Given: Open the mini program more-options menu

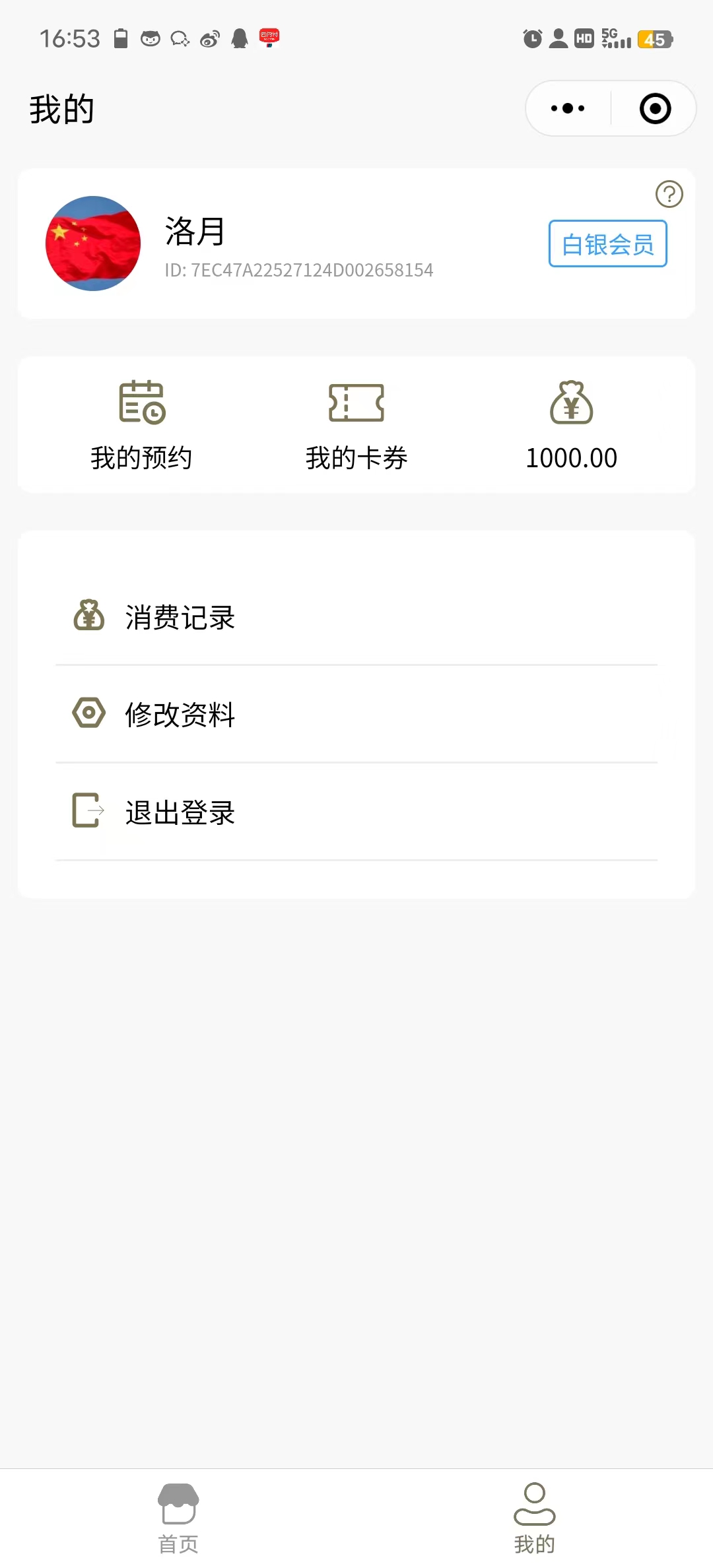Looking at the screenshot, I should point(568,108).
